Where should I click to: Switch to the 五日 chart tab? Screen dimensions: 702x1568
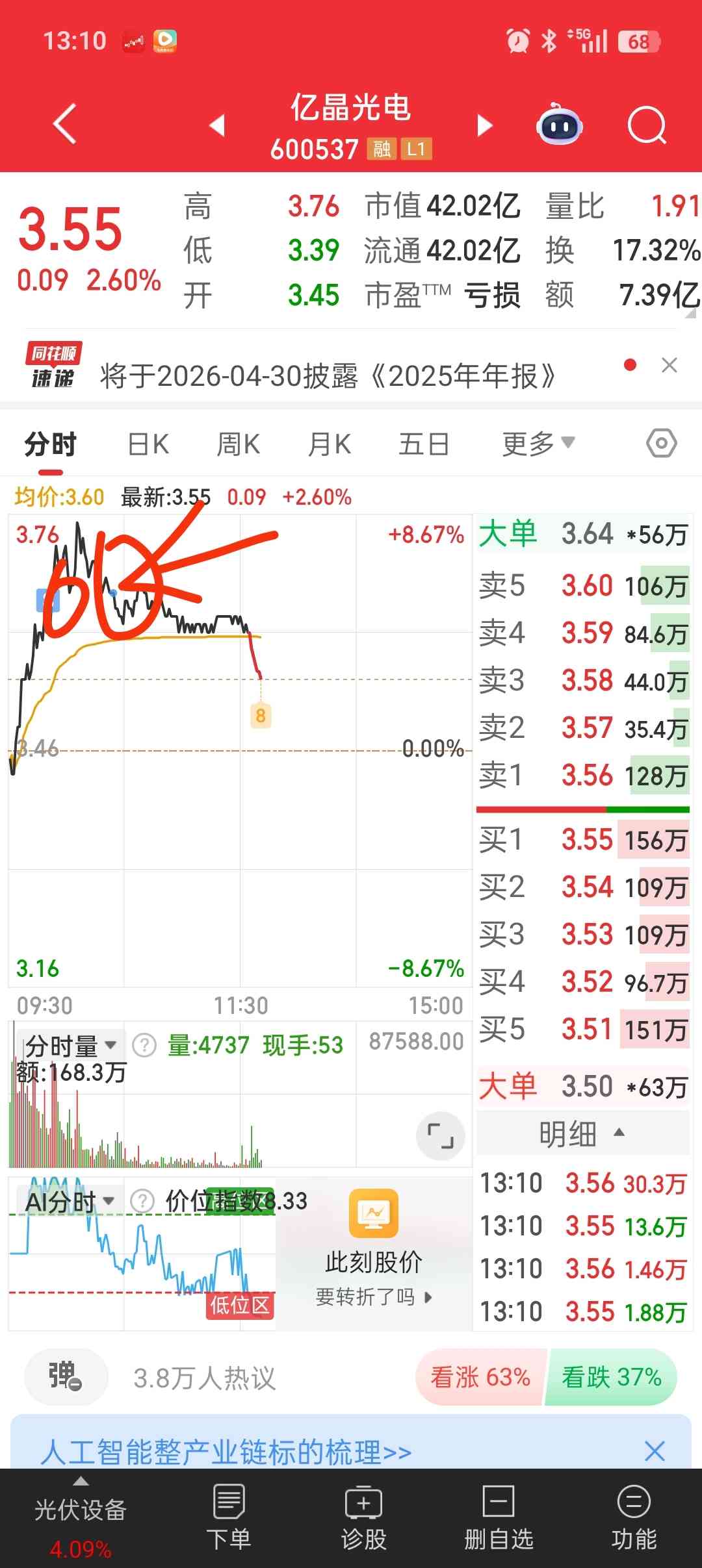click(x=424, y=445)
